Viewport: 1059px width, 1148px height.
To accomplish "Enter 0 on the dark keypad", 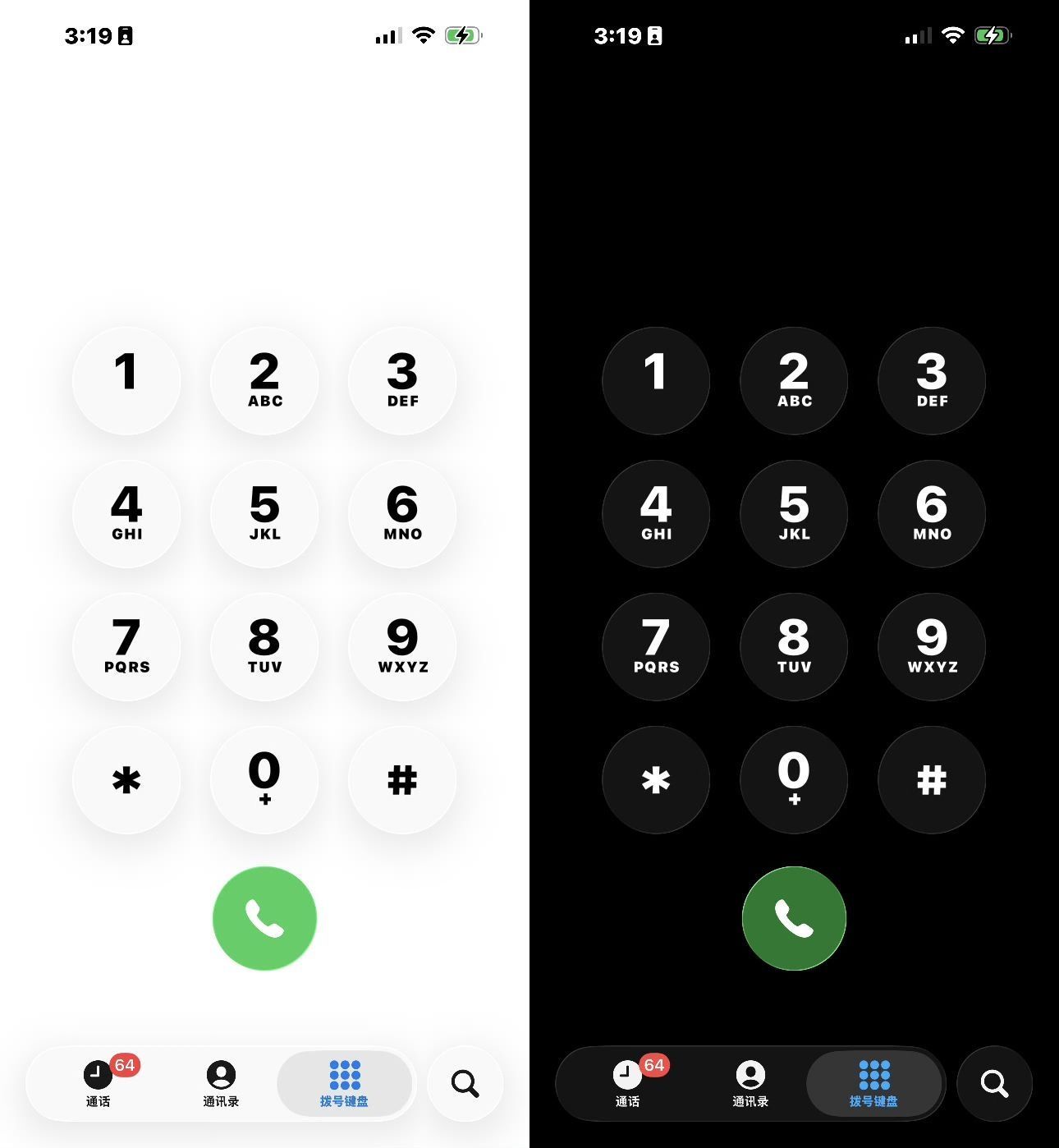I will point(794,779).
